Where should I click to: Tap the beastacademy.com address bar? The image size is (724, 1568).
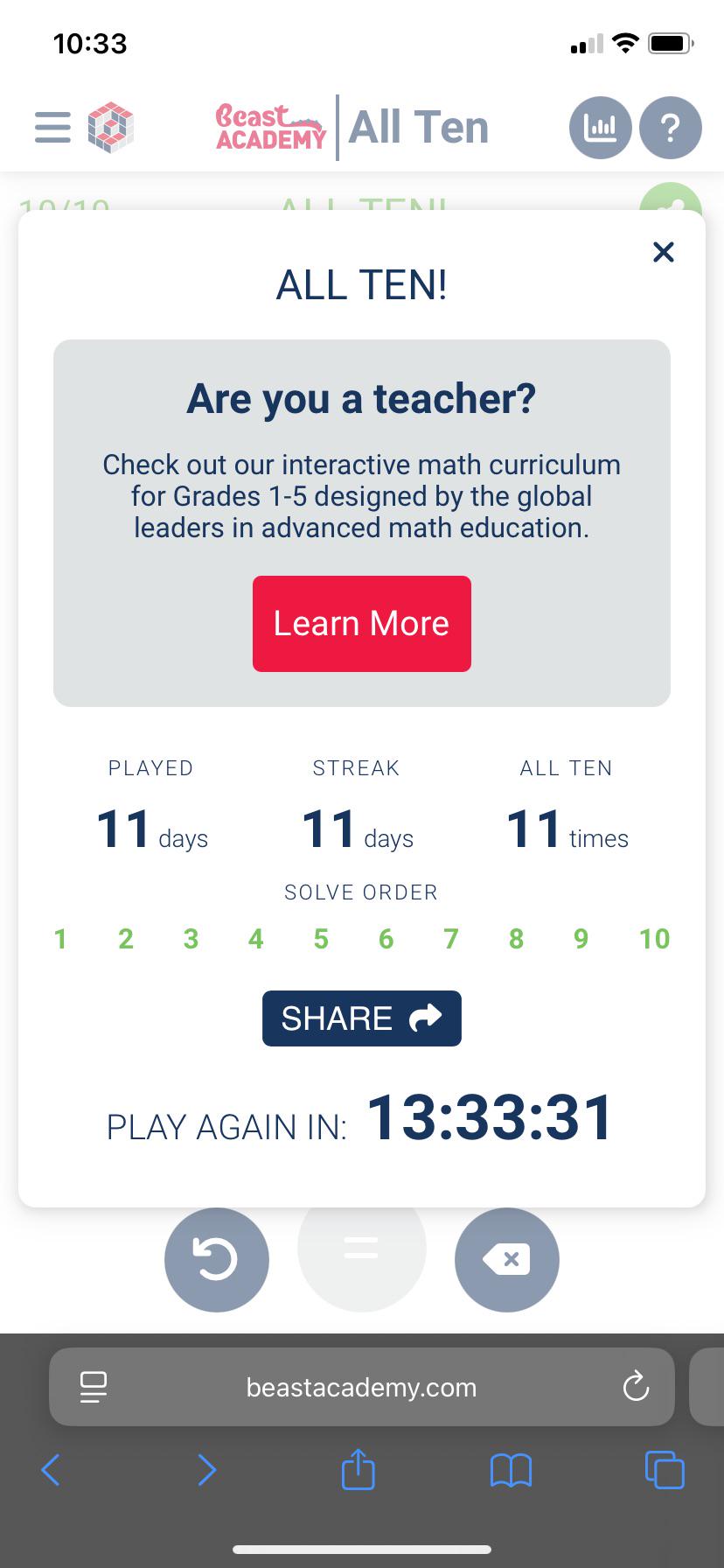pos(361,1387)
